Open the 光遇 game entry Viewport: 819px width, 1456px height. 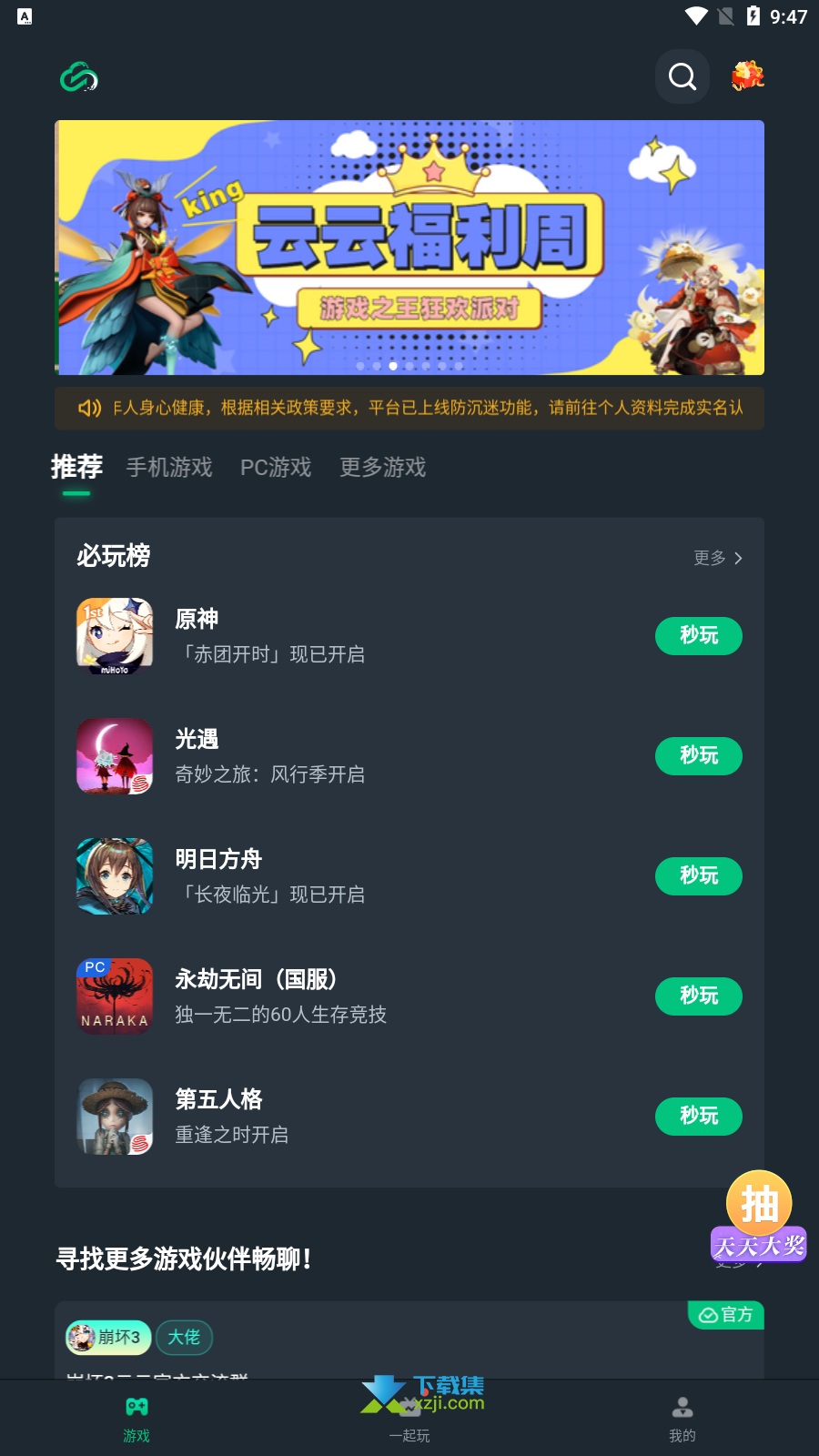355,756
